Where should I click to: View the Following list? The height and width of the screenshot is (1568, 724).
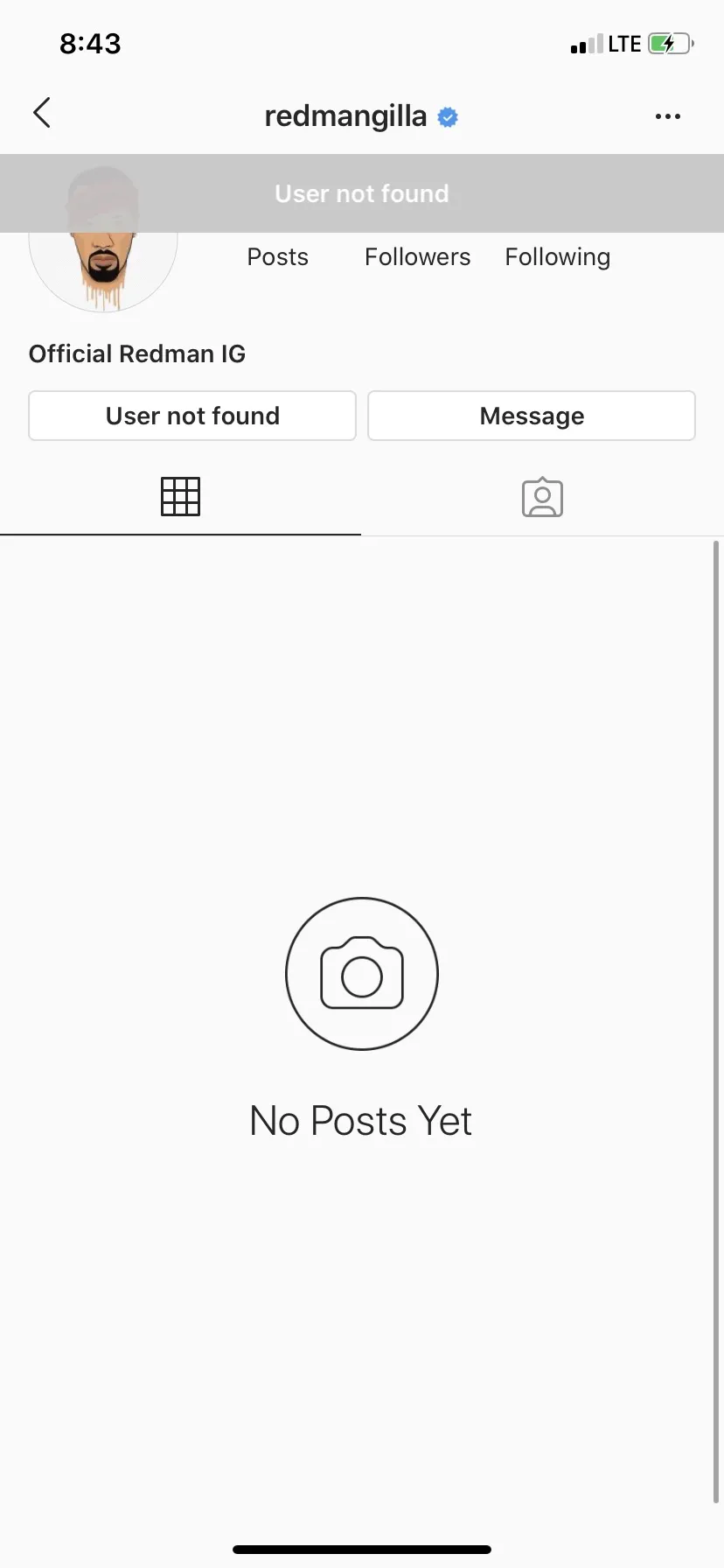(x=557, y=257)
